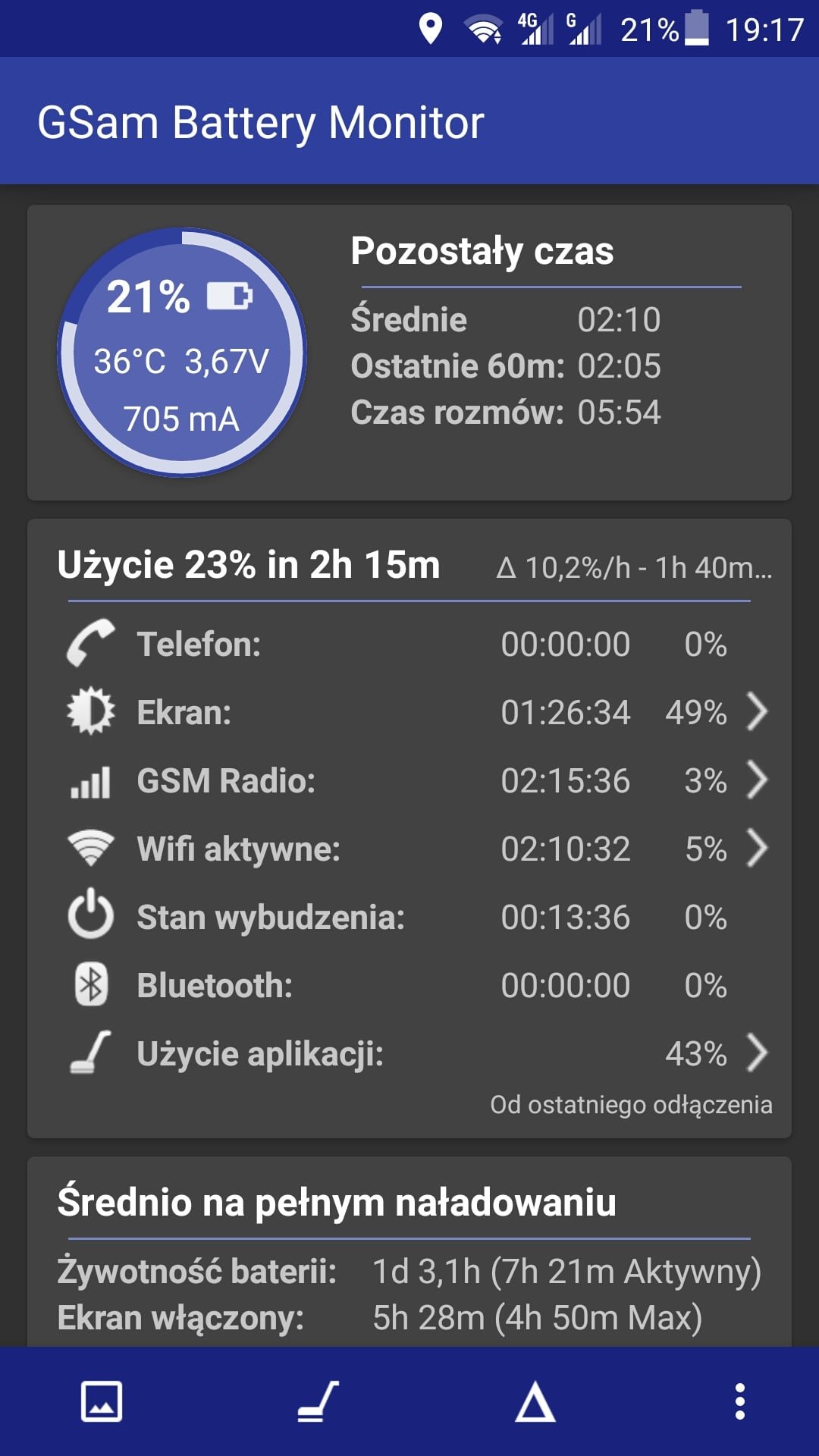The height and width of the screenshot is (1456, 819).
Task: Open app usage icon in bottom bar
Action: (318, 1401)
